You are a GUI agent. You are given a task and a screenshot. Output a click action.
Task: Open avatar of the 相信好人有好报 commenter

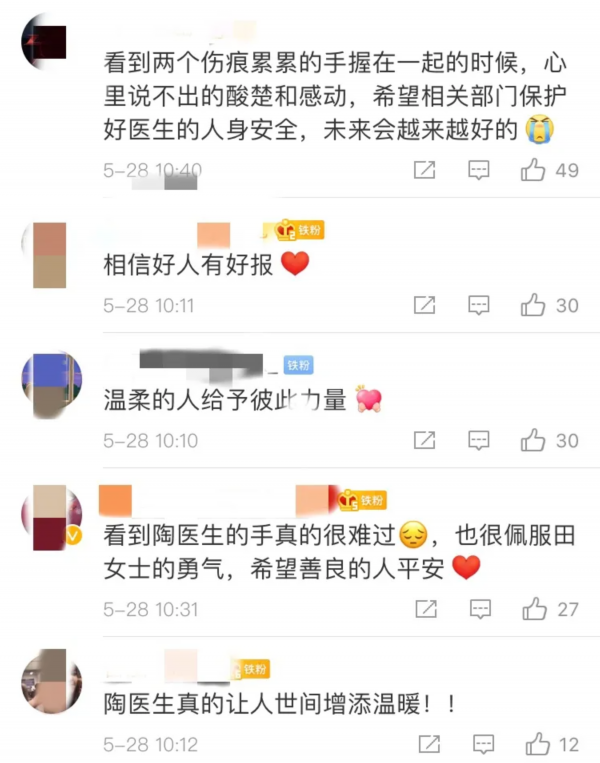pyautogui.click(x=50, y=255)
